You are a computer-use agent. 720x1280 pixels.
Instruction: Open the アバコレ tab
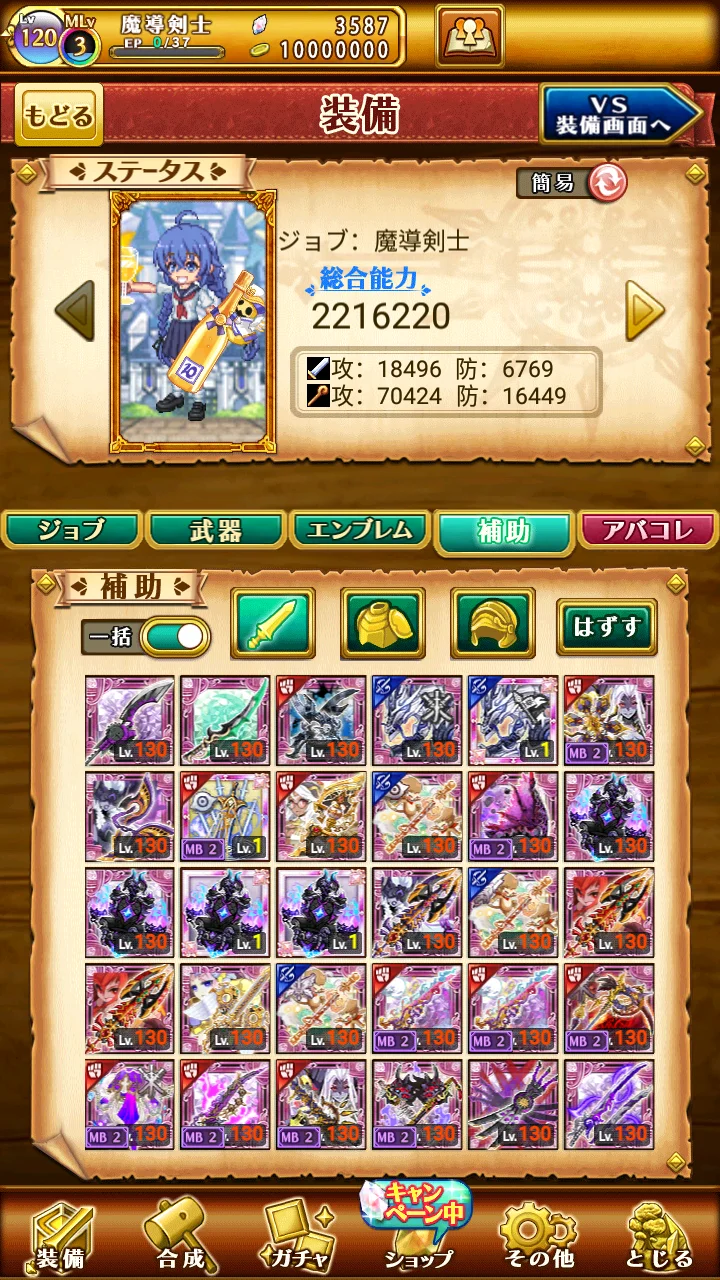(x=649, y=530)
